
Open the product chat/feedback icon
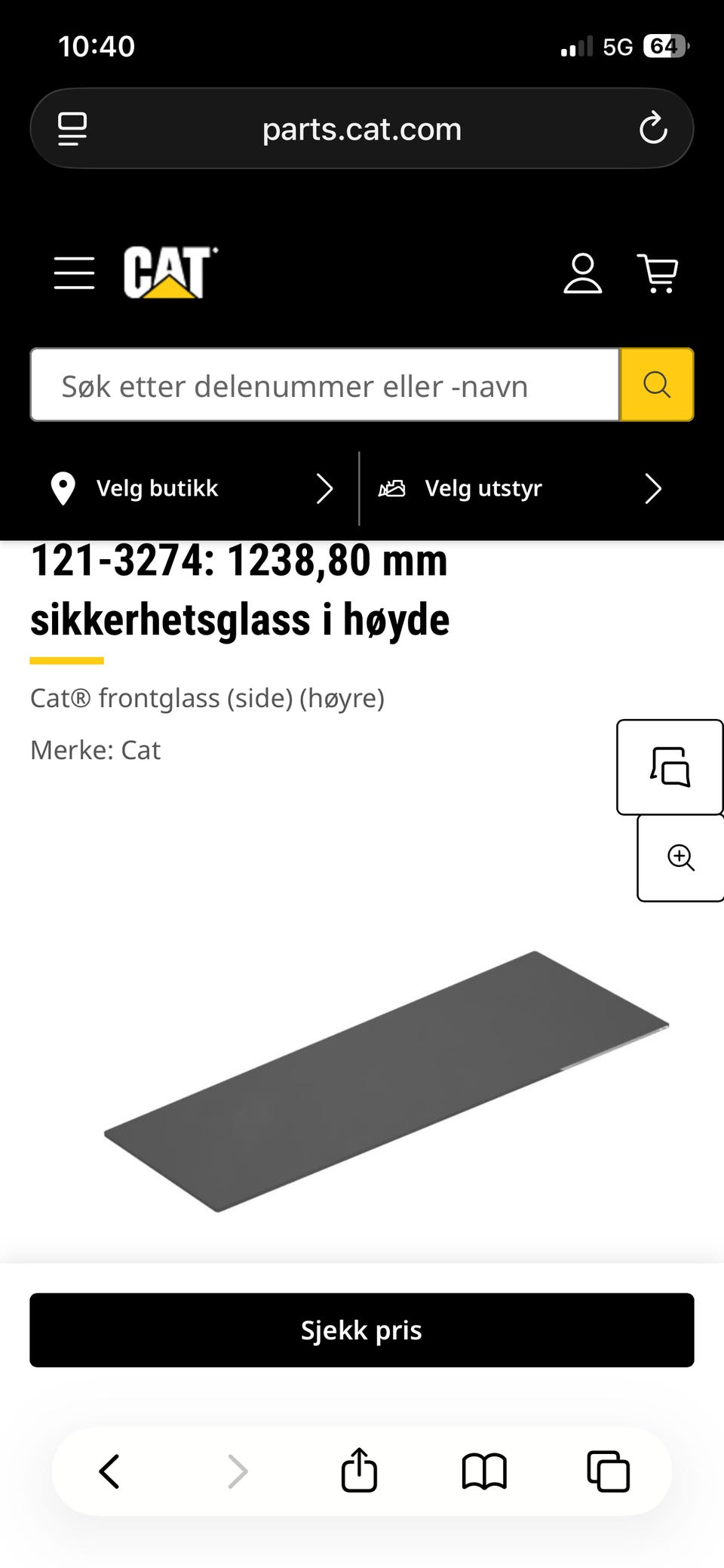point(670,768)
